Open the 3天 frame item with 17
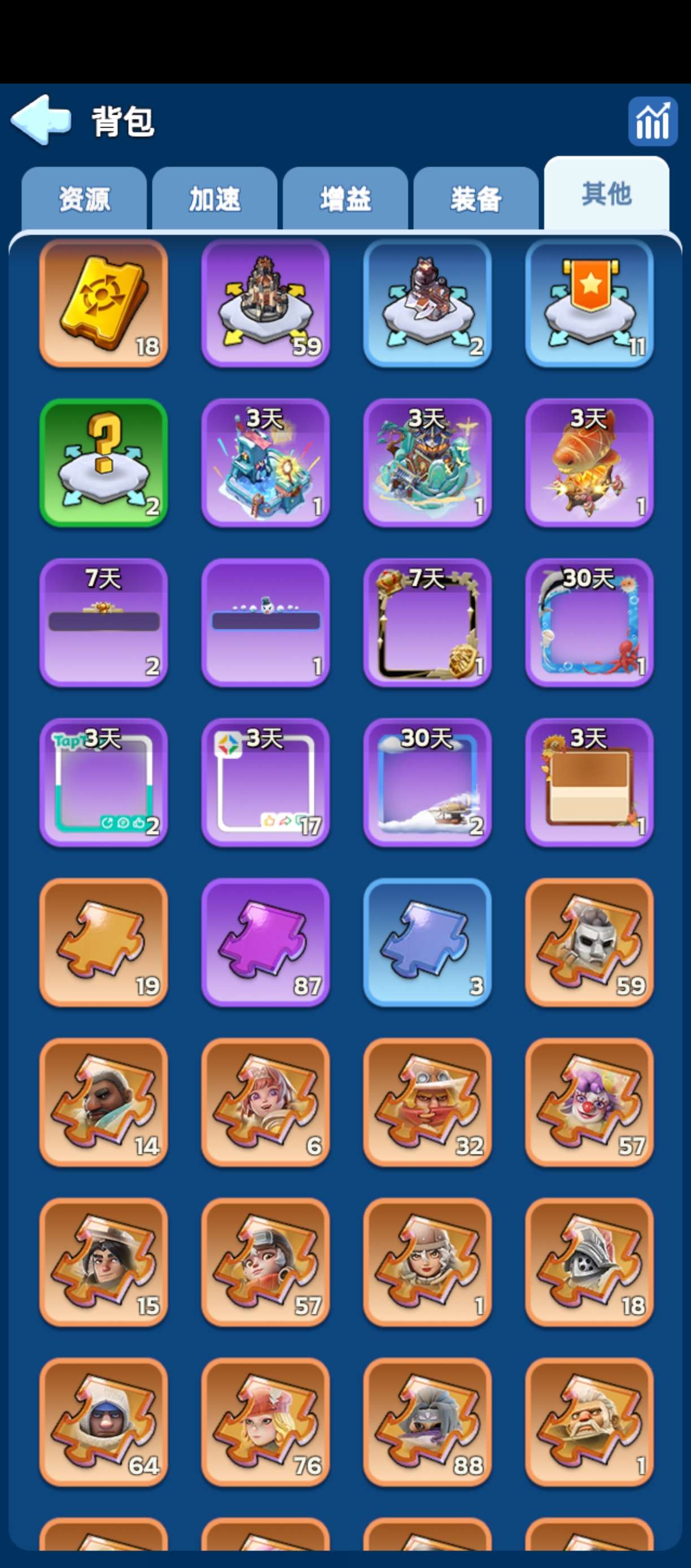 pyautogui.click(x=265, y=782)
